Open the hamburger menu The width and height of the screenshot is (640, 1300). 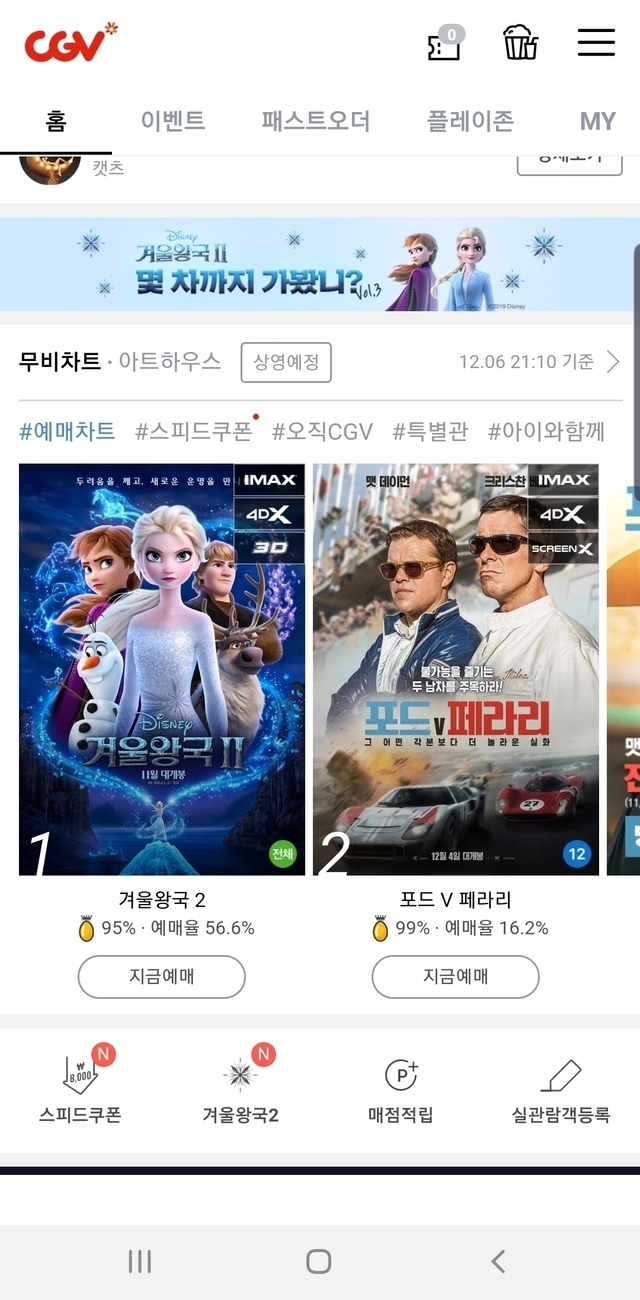596,42
